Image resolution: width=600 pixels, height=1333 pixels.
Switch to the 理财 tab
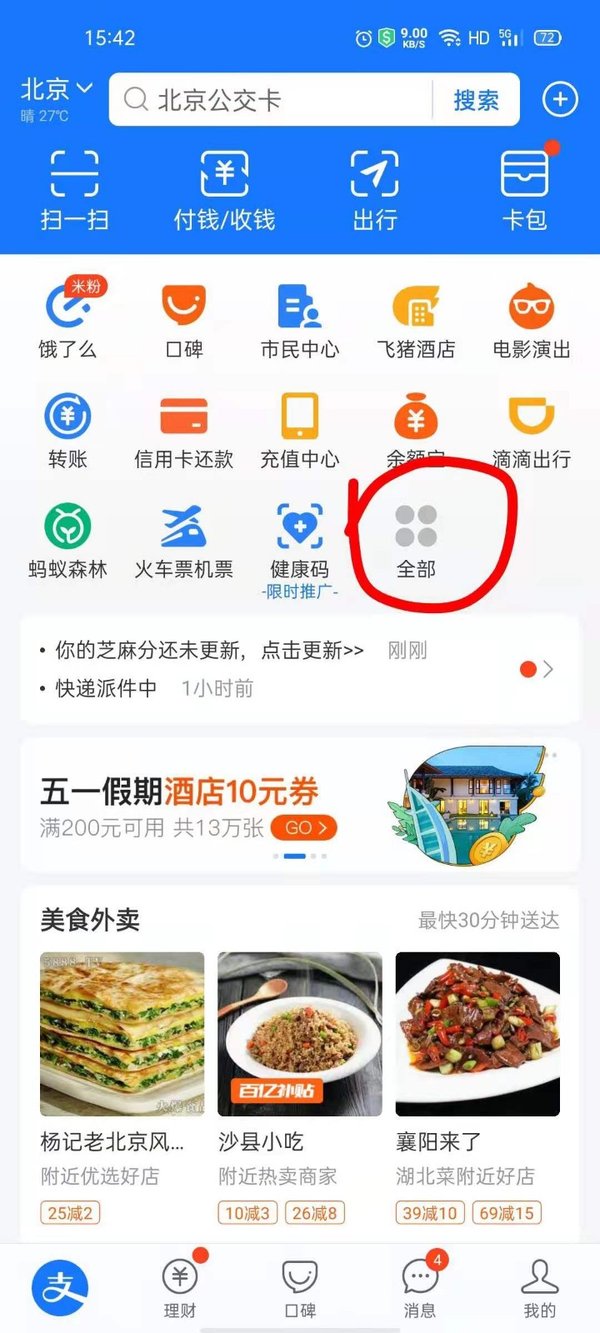(180, 1288)
